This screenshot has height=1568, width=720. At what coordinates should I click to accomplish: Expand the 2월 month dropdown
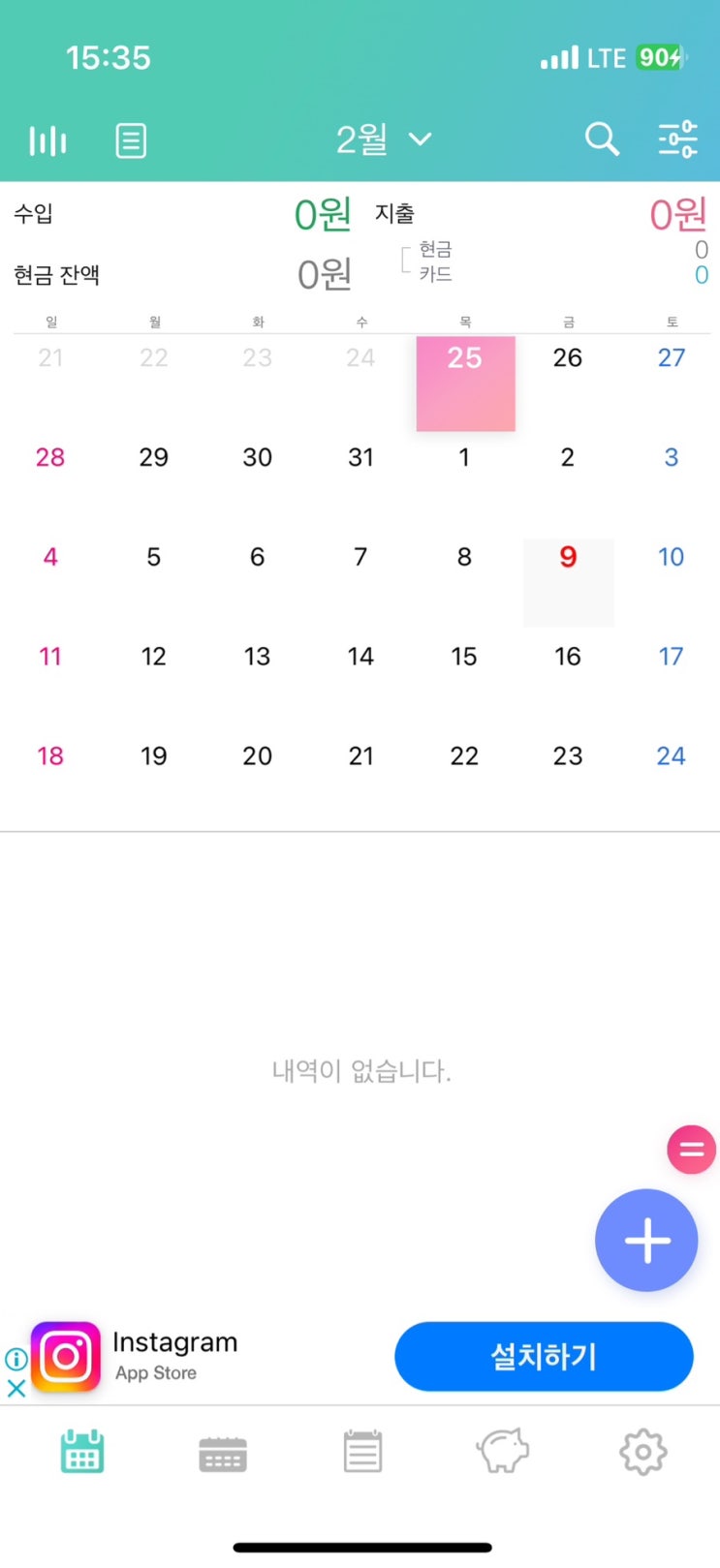coord(383,140)
